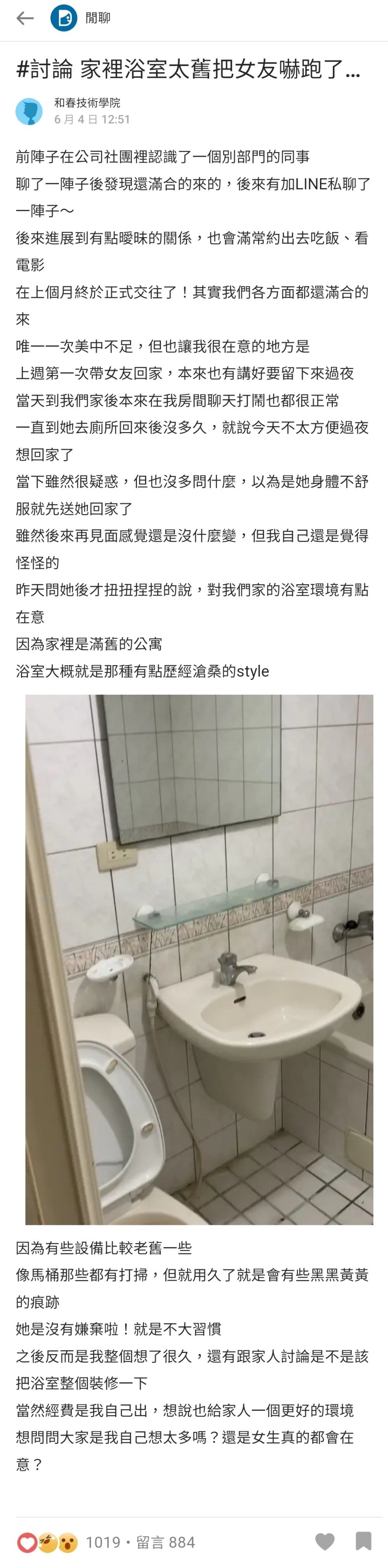
Task: Open the 閒聊 board page
Action: click(x=97, y=18)
